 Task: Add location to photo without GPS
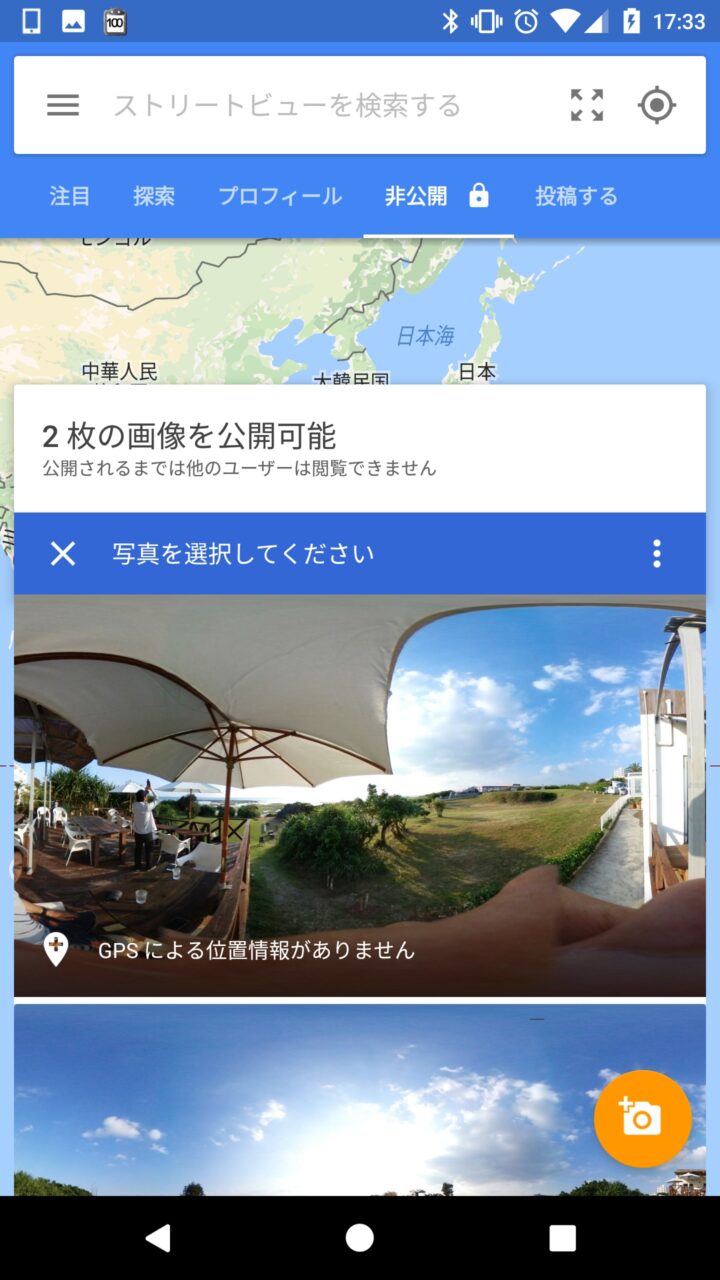click(57, 949)
